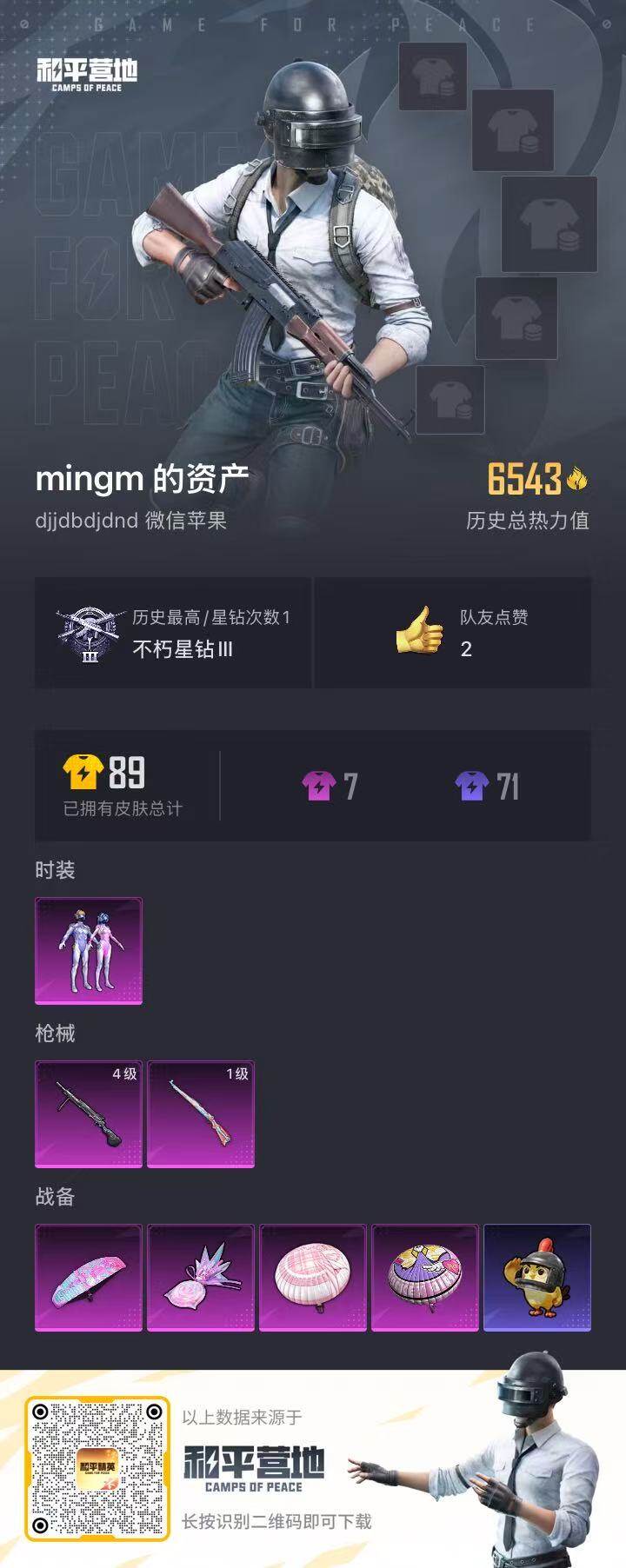The width and height of the screenshot is (626, 1568).
Task: Open the chicken mascot helmet item
Action: click(x=537, y=1278)
